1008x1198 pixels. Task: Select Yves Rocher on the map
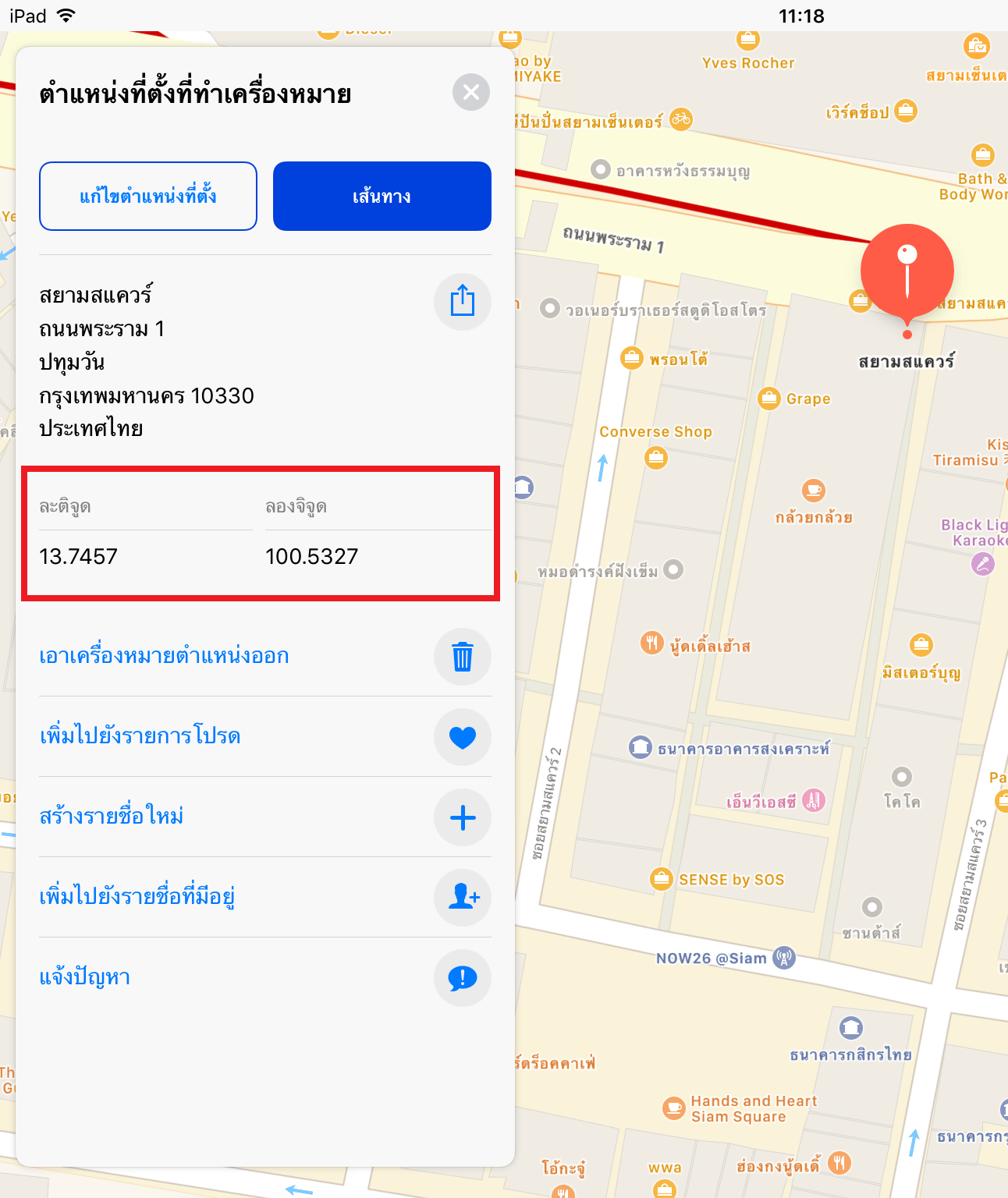747,39
